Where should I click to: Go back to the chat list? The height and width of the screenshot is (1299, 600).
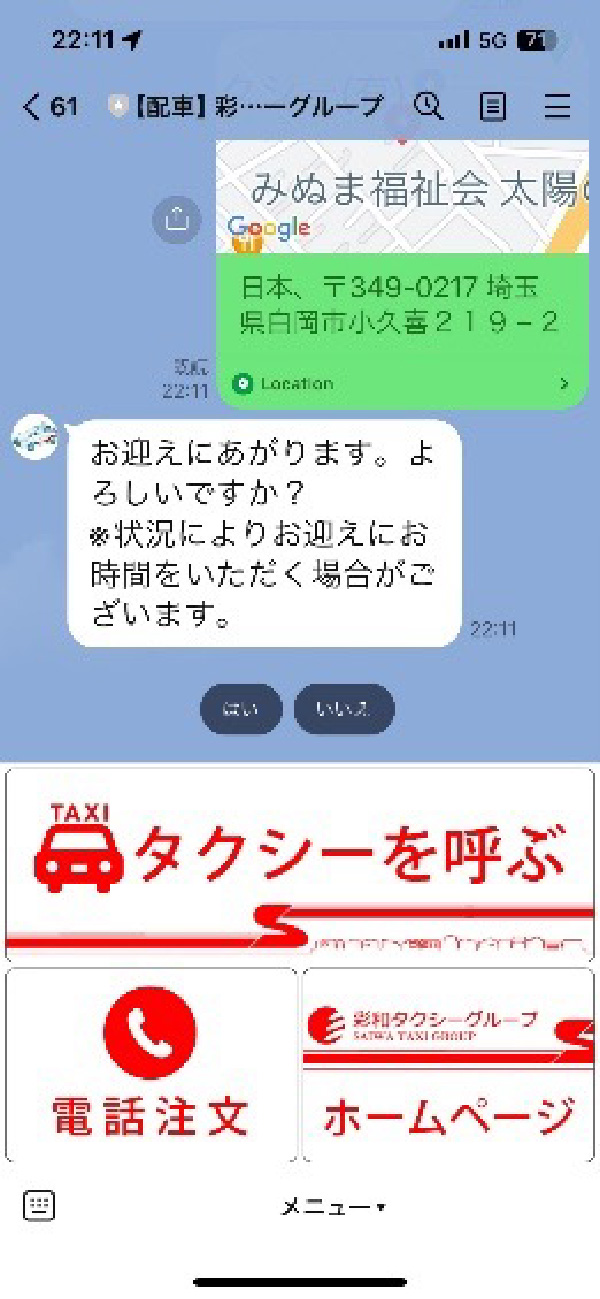click(x=48, y=106)
